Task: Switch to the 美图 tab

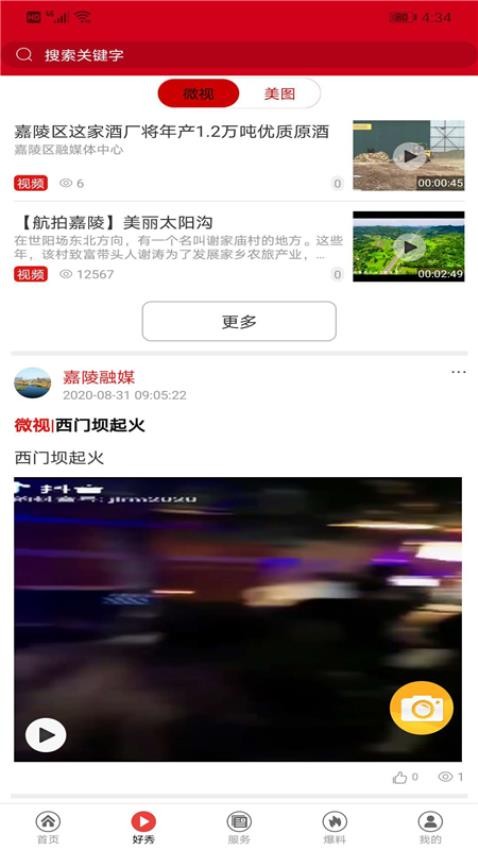Action: [280, 94]
